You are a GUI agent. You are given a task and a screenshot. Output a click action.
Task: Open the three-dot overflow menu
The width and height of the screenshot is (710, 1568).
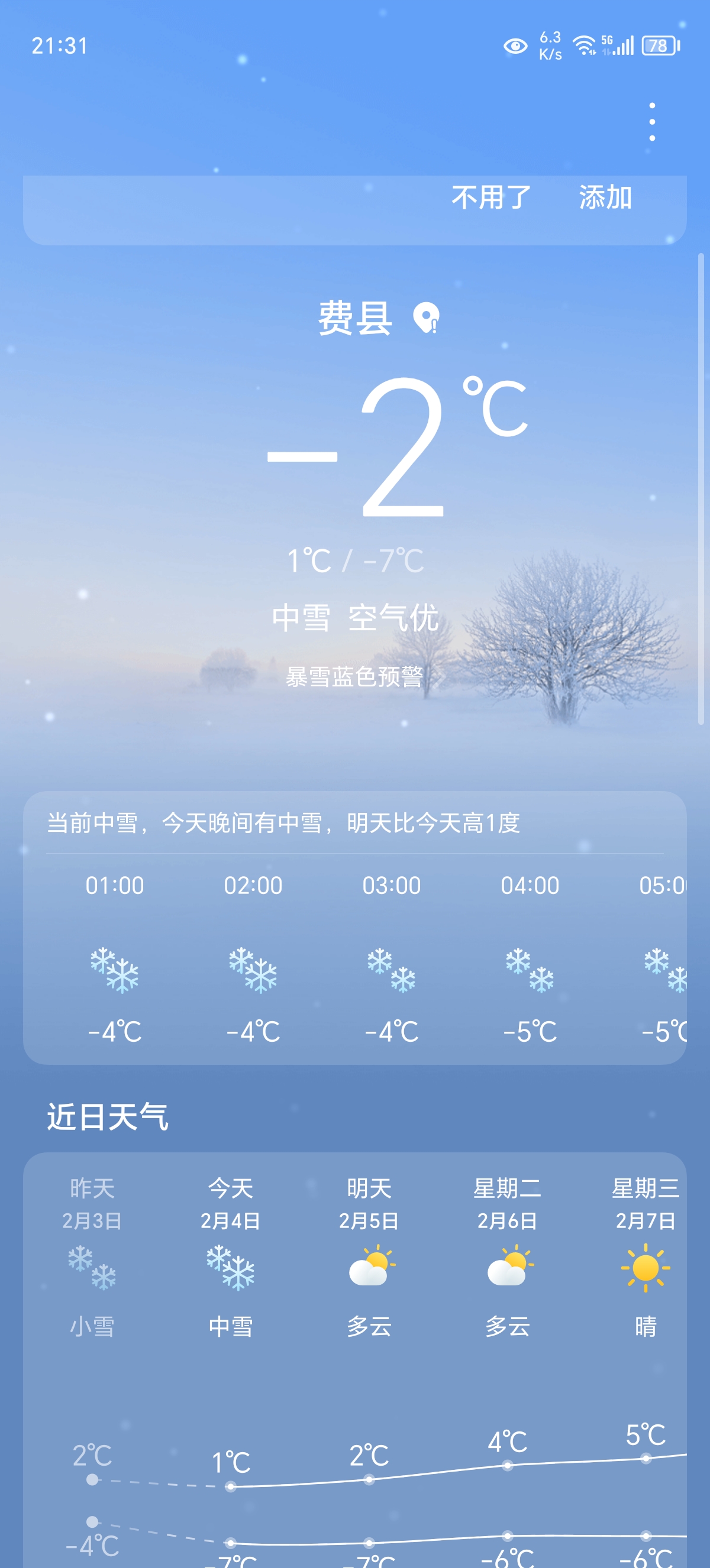coord(651,121)
